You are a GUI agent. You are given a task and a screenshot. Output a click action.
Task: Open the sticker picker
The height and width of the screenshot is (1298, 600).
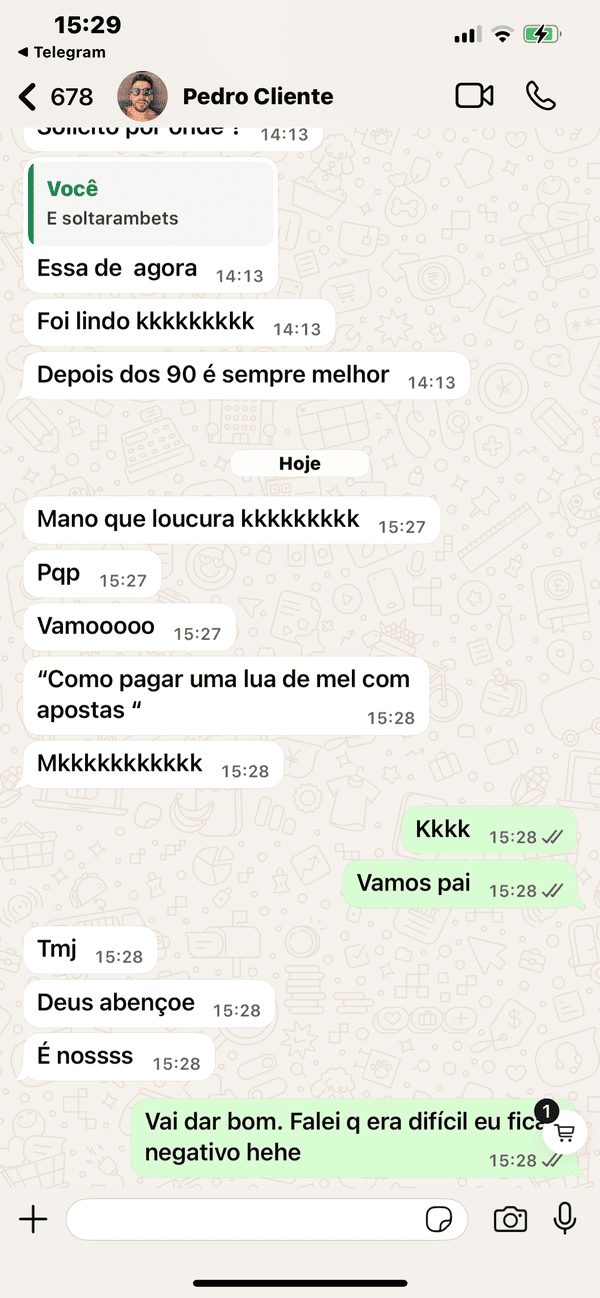pyautogui.click(x=438, y=1219)
